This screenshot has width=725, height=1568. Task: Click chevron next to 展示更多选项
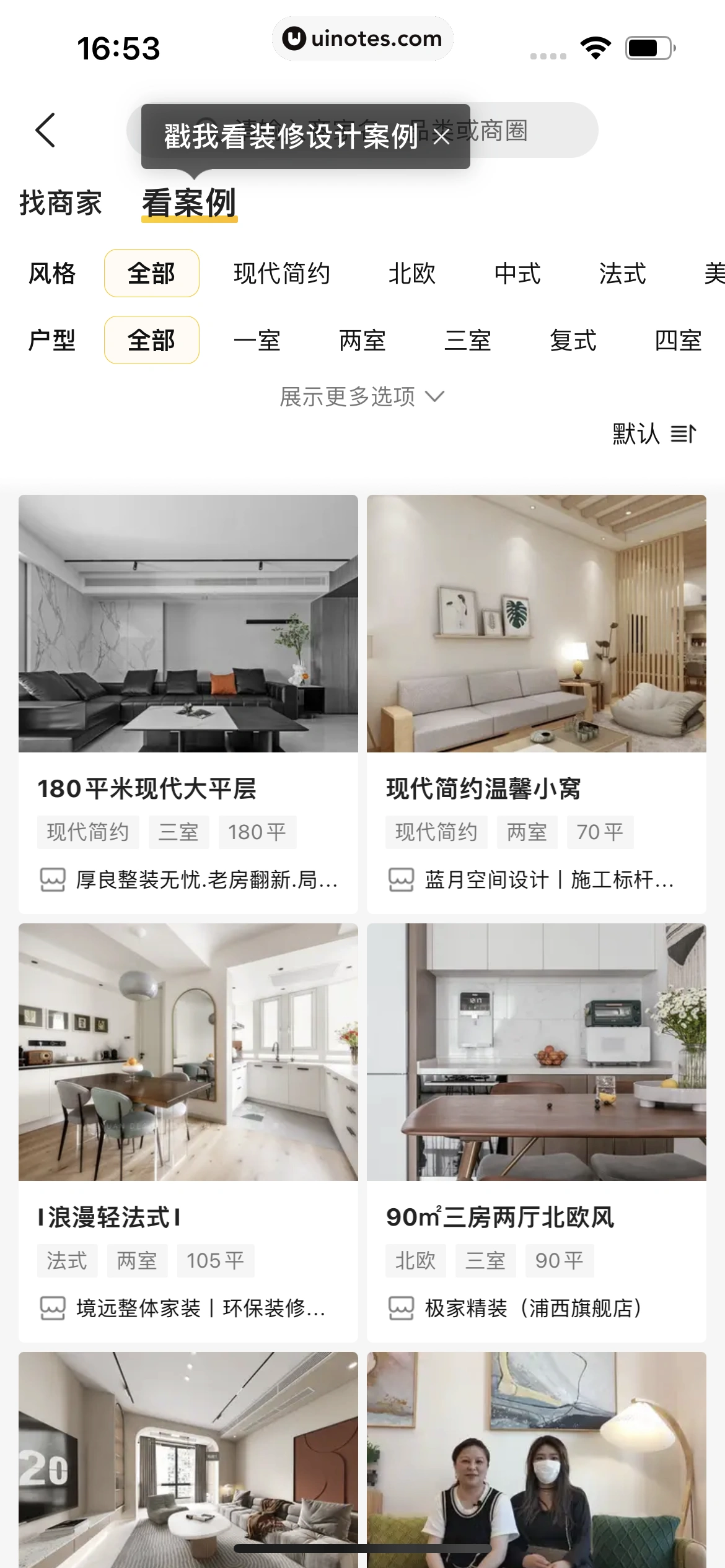point(436,396)
